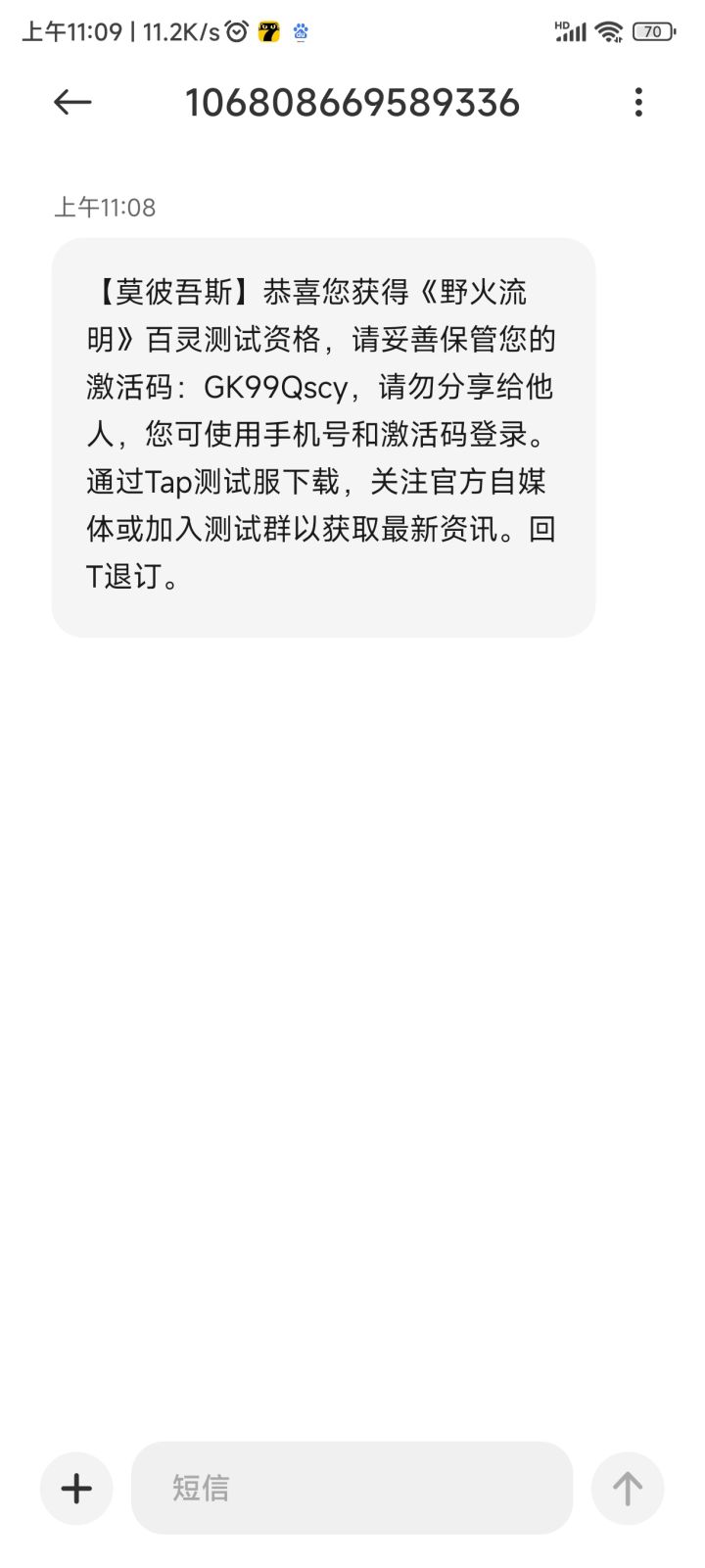Image resolution: width=705 pixels, height=1568 pixels.
Task: Tap the Baidu notification icon in status bar
Action: [300, 31]
